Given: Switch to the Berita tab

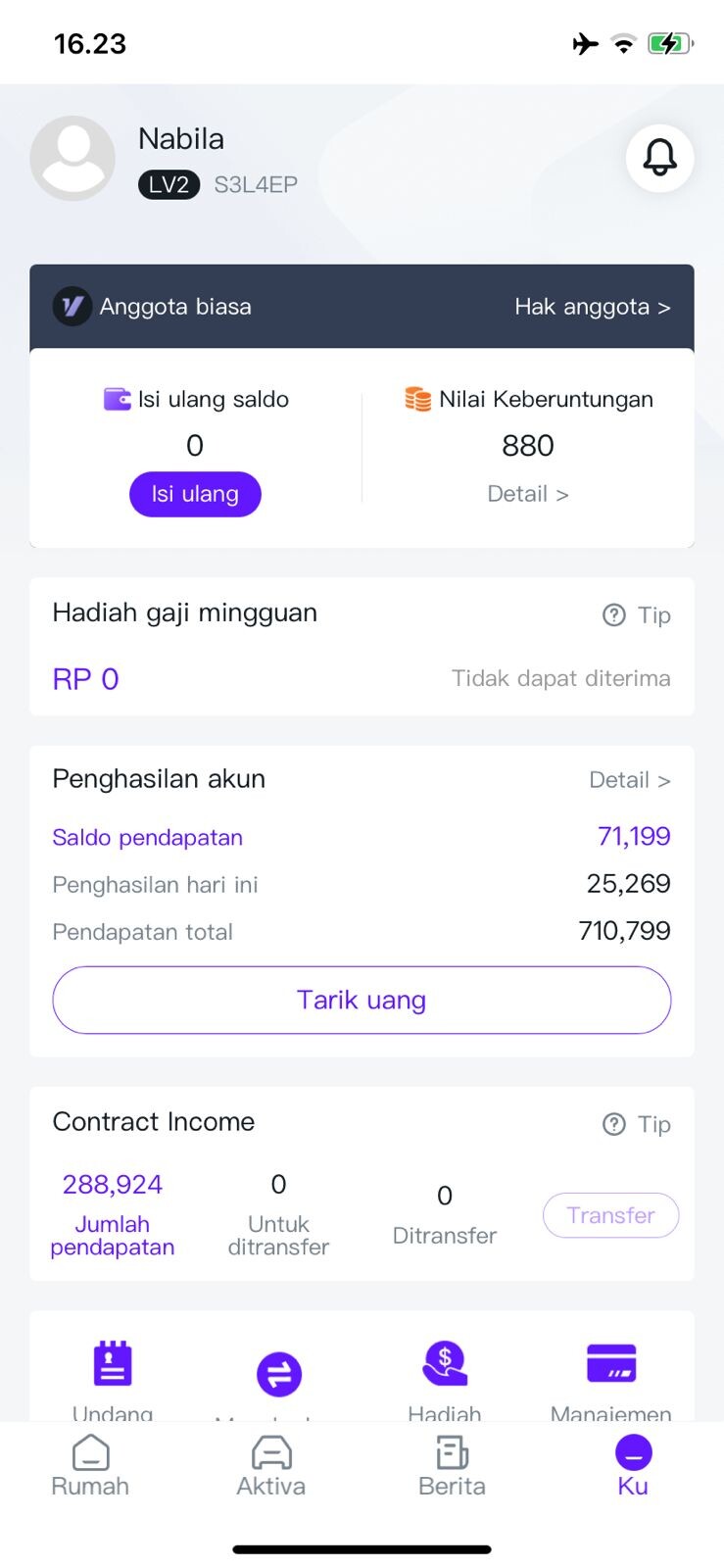Looking at the screenshot, I should coord(452,1466).
